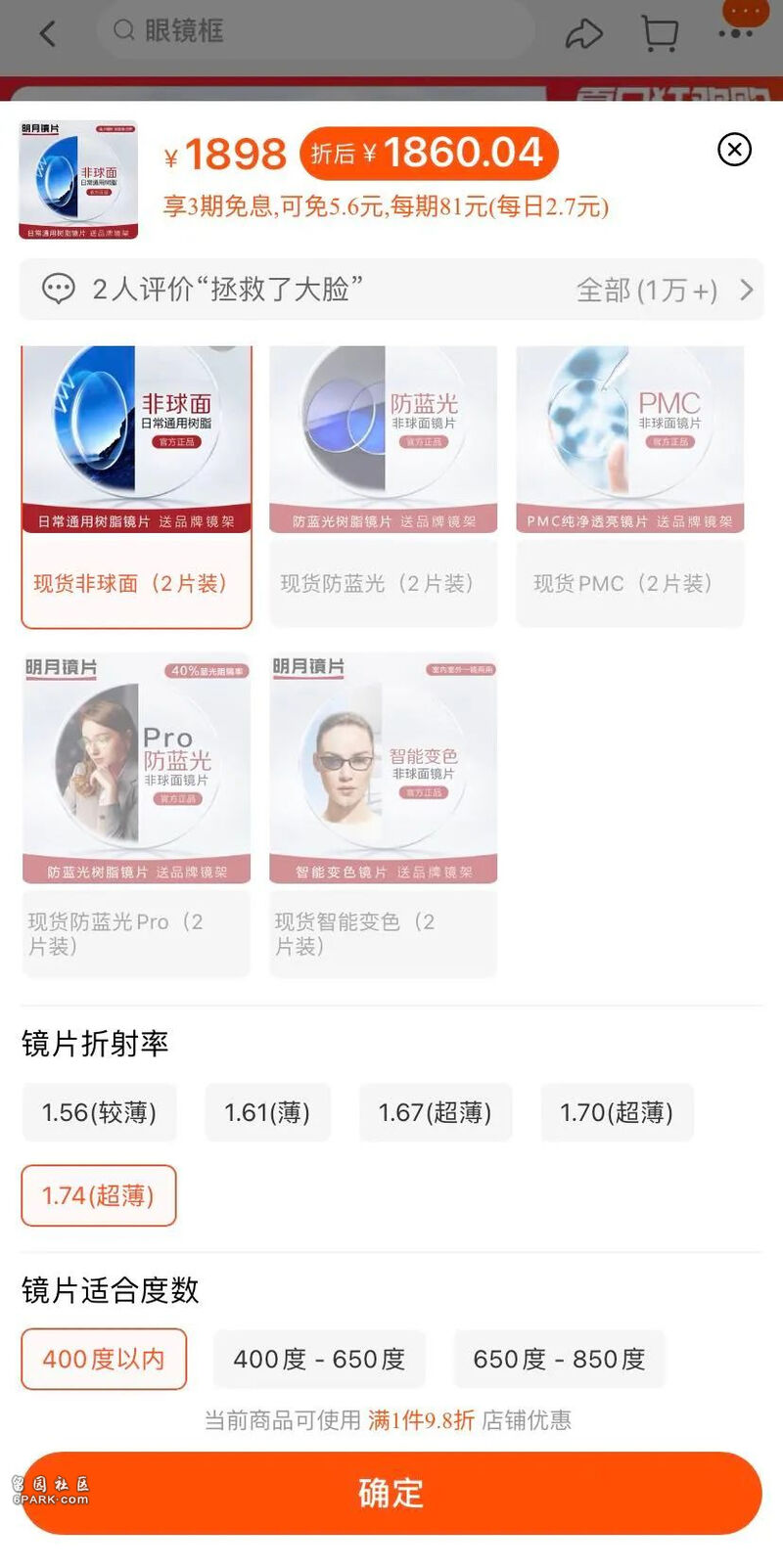This screenshot has height=1568, width=783.
Task: Choose 现货防蓝光Pro lens option
Action: pyautogui.click(x=136, y=814)
